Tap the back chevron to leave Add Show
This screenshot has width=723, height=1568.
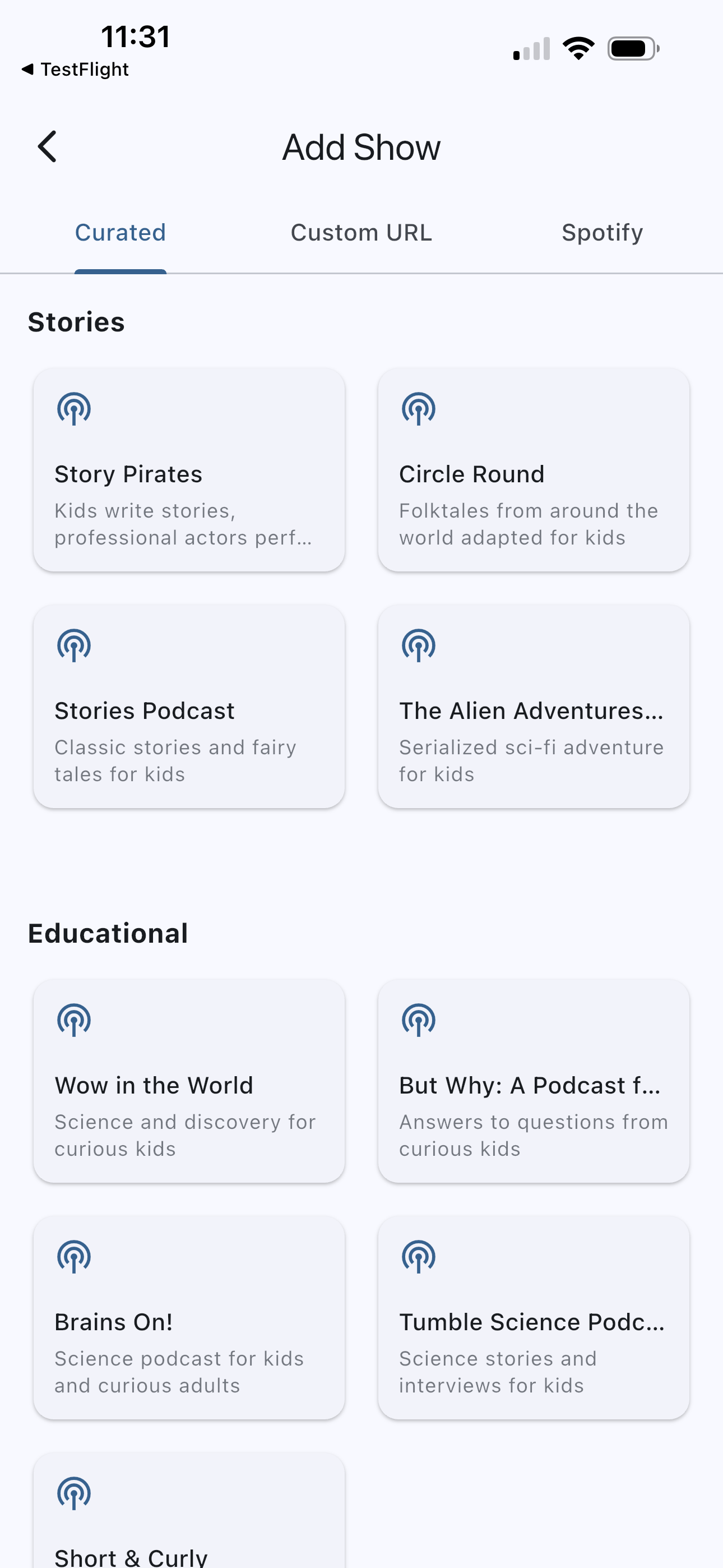tap(48, 146)
